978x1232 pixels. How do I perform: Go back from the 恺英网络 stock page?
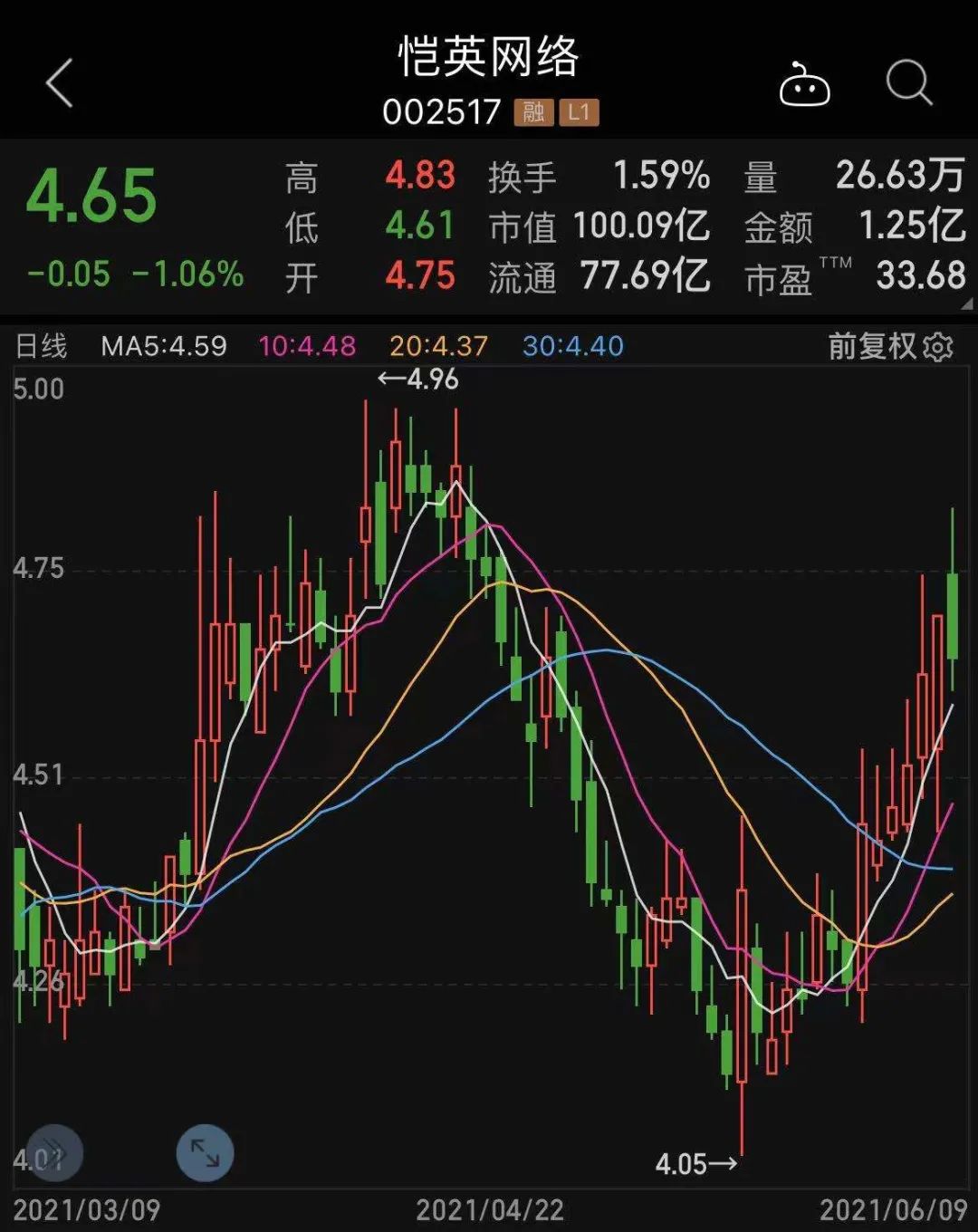pos(60,84)
